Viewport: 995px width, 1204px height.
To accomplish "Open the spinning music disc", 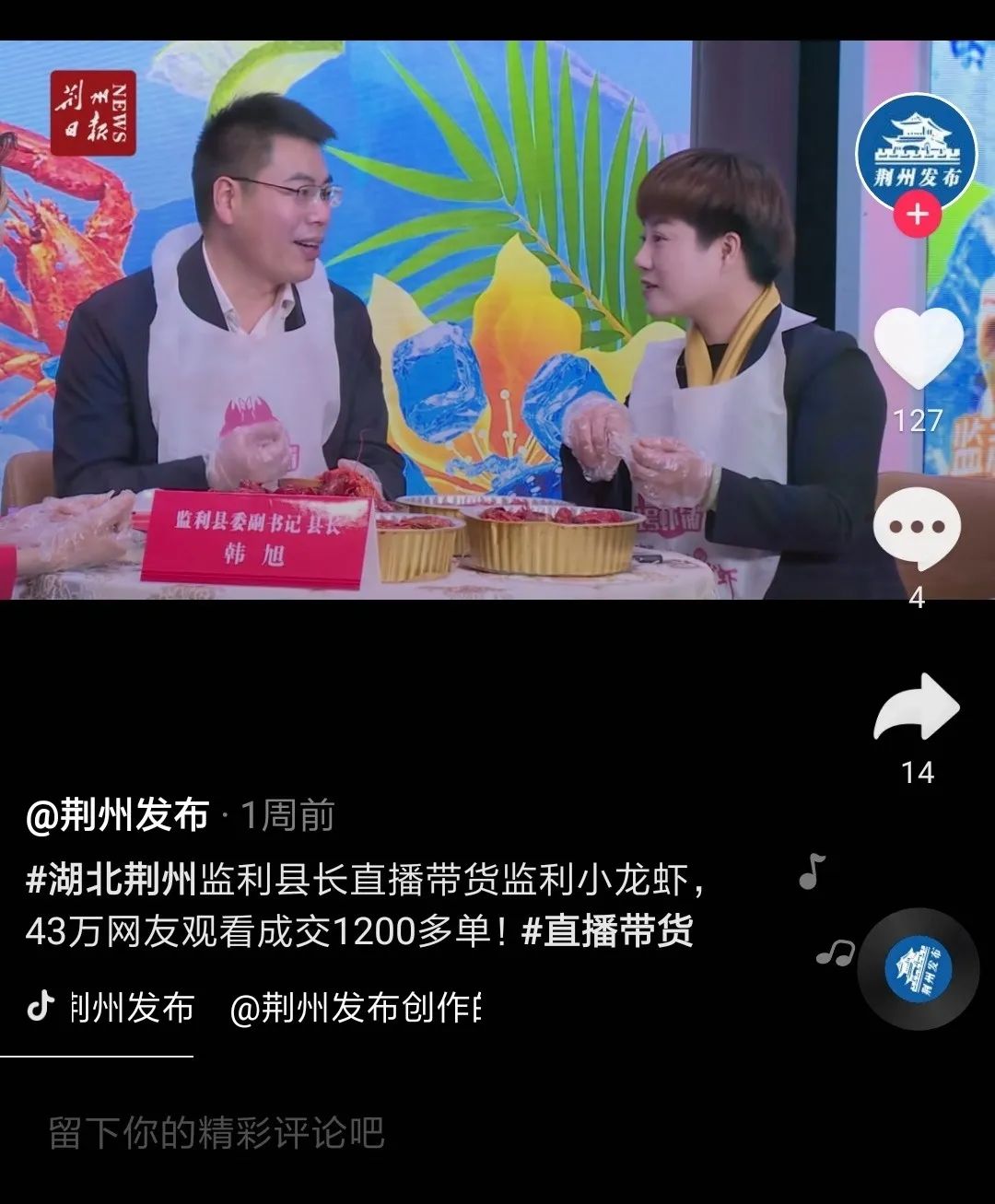I will 918,969.
